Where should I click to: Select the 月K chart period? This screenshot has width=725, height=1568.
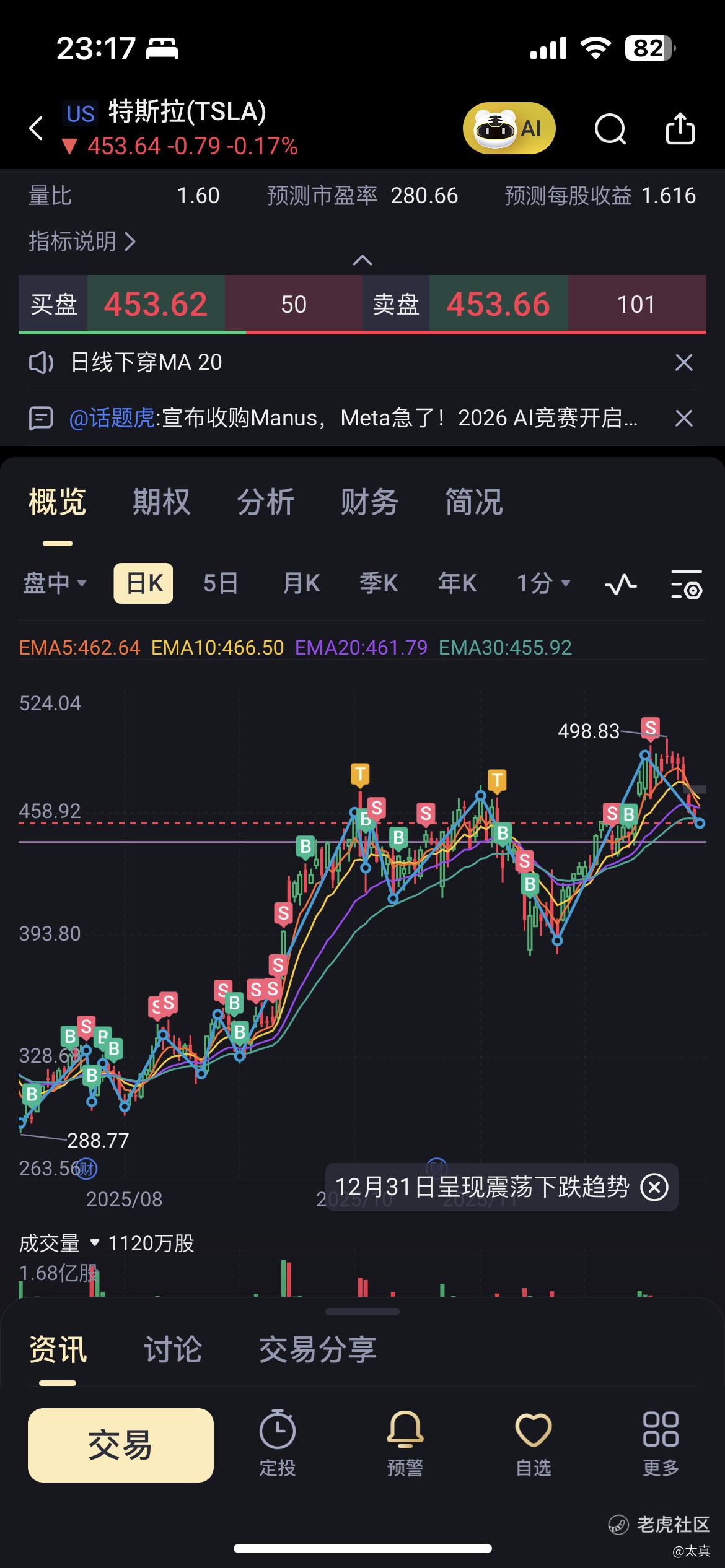coord(301,583)
